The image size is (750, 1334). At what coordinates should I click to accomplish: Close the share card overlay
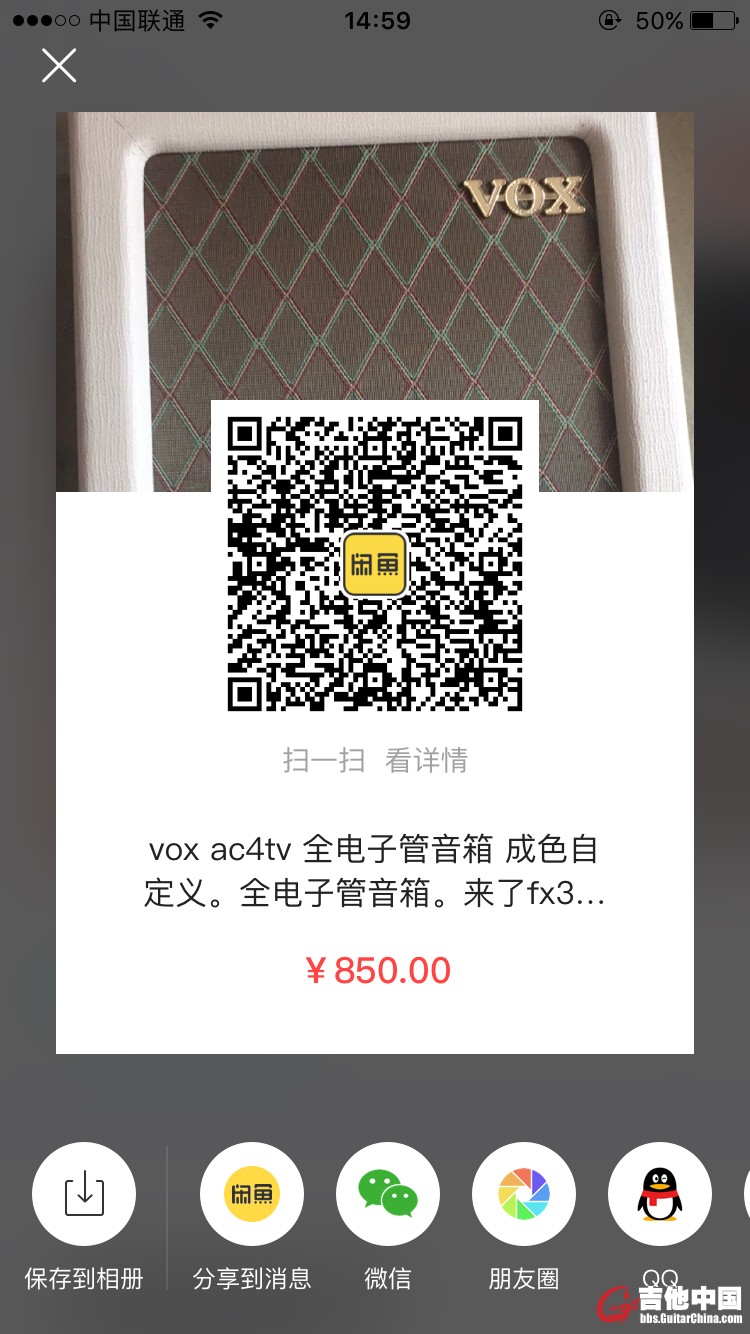pyautogui.click(x=59, y=66)
